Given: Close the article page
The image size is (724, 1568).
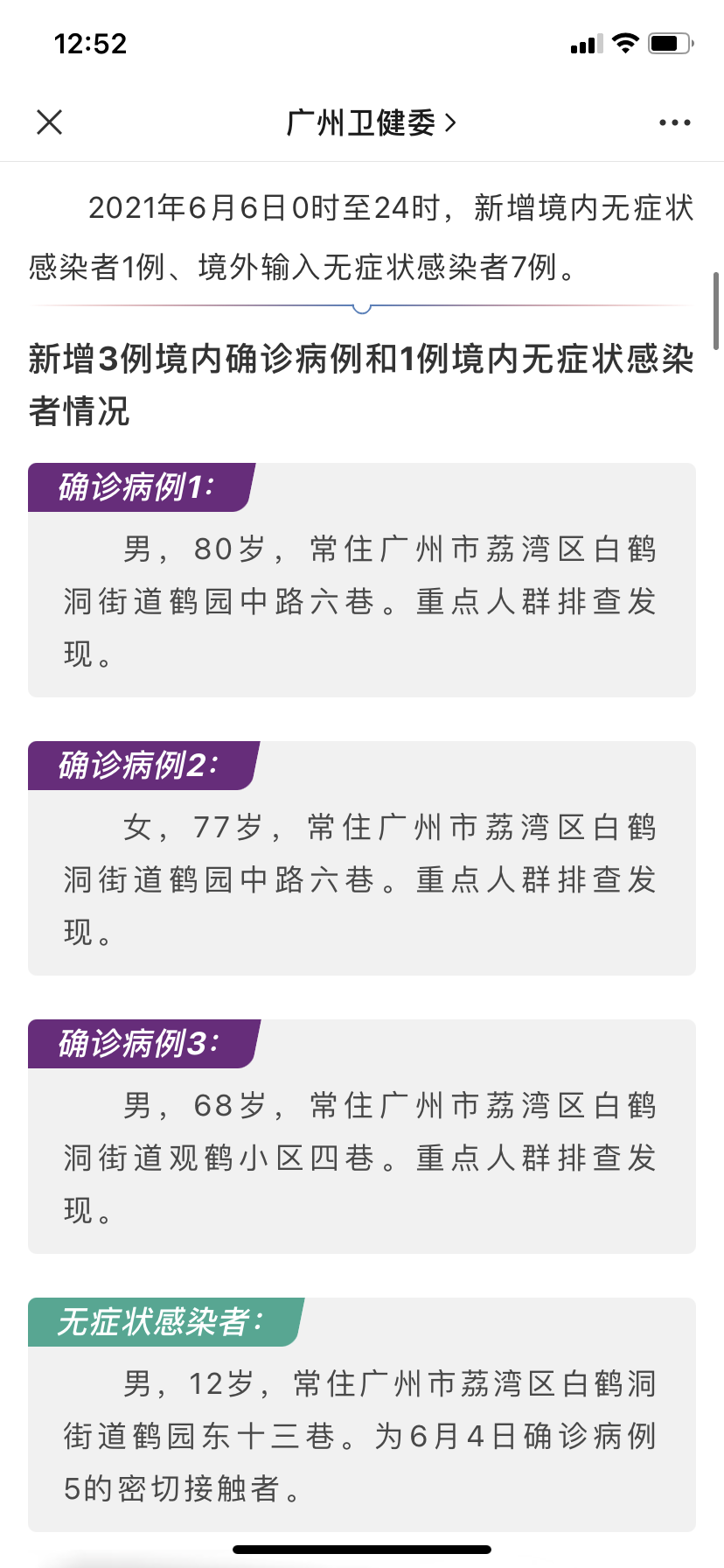Looking at the screenshot, I should coord(50,122).
